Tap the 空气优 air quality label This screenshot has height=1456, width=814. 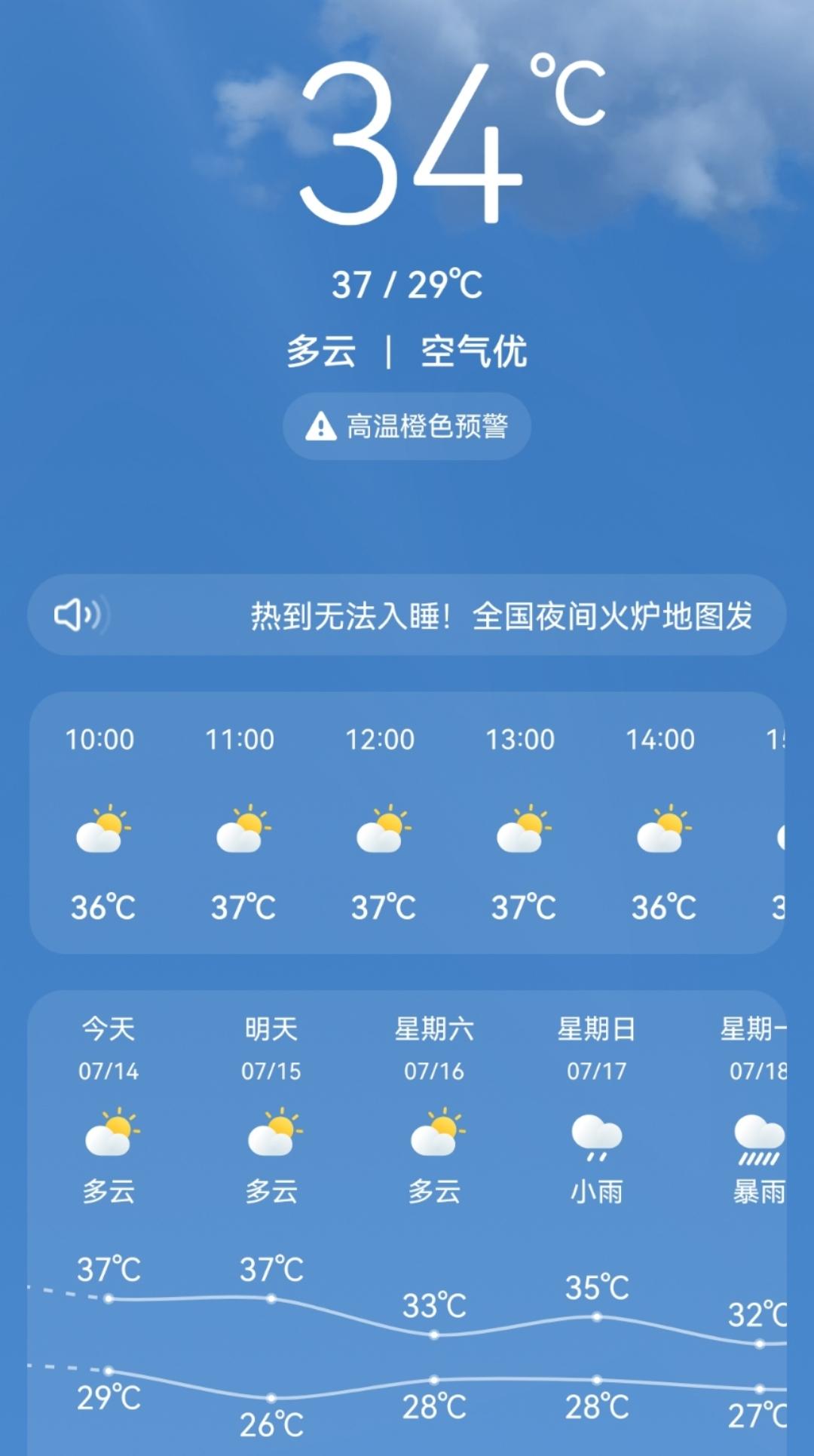coord(475,351)
